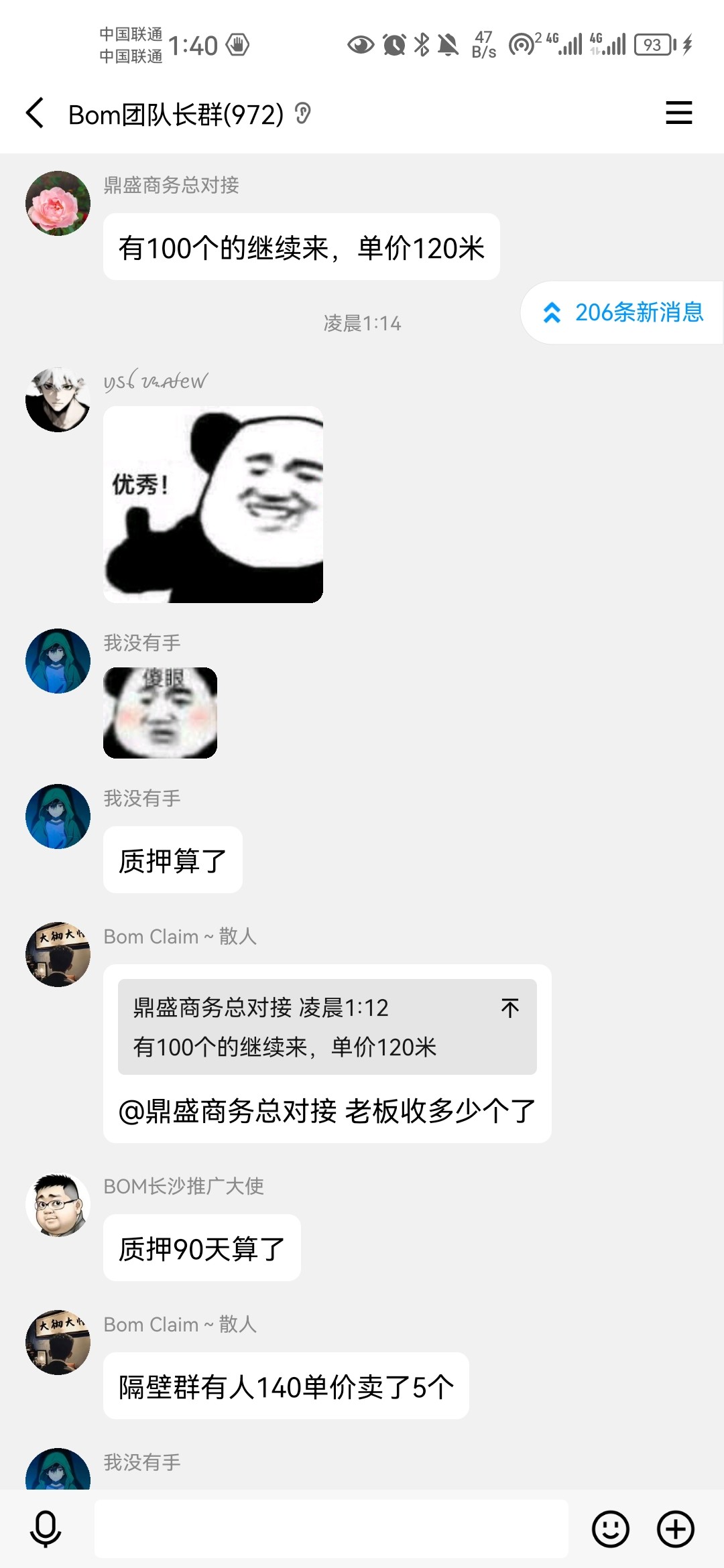Viewport: 724px width, 1568px height.
Task: Open the avatar above the 优秀! sticker
Action: (x=58, y=399)
